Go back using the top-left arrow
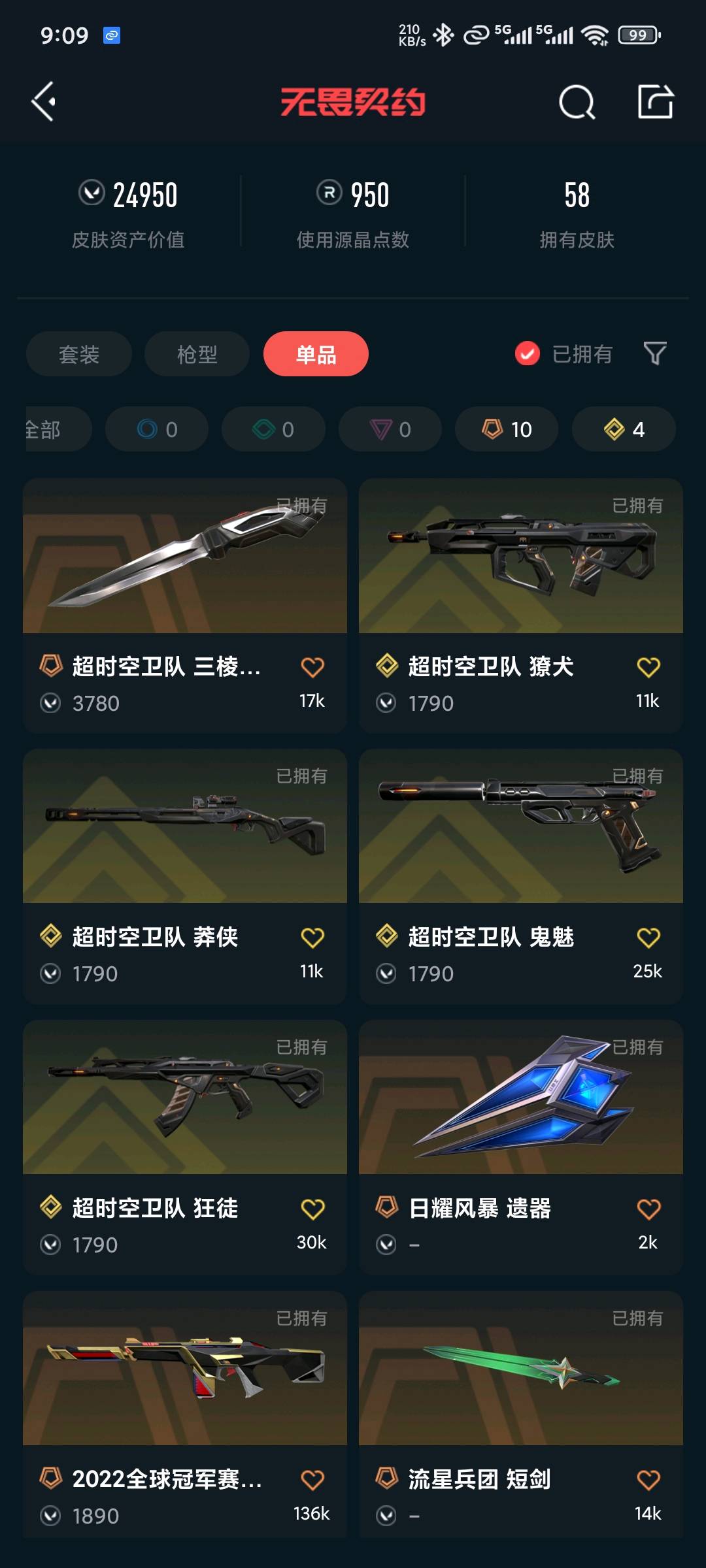Viewport: 706px width, 1568px height. click(x=43, y=101)
